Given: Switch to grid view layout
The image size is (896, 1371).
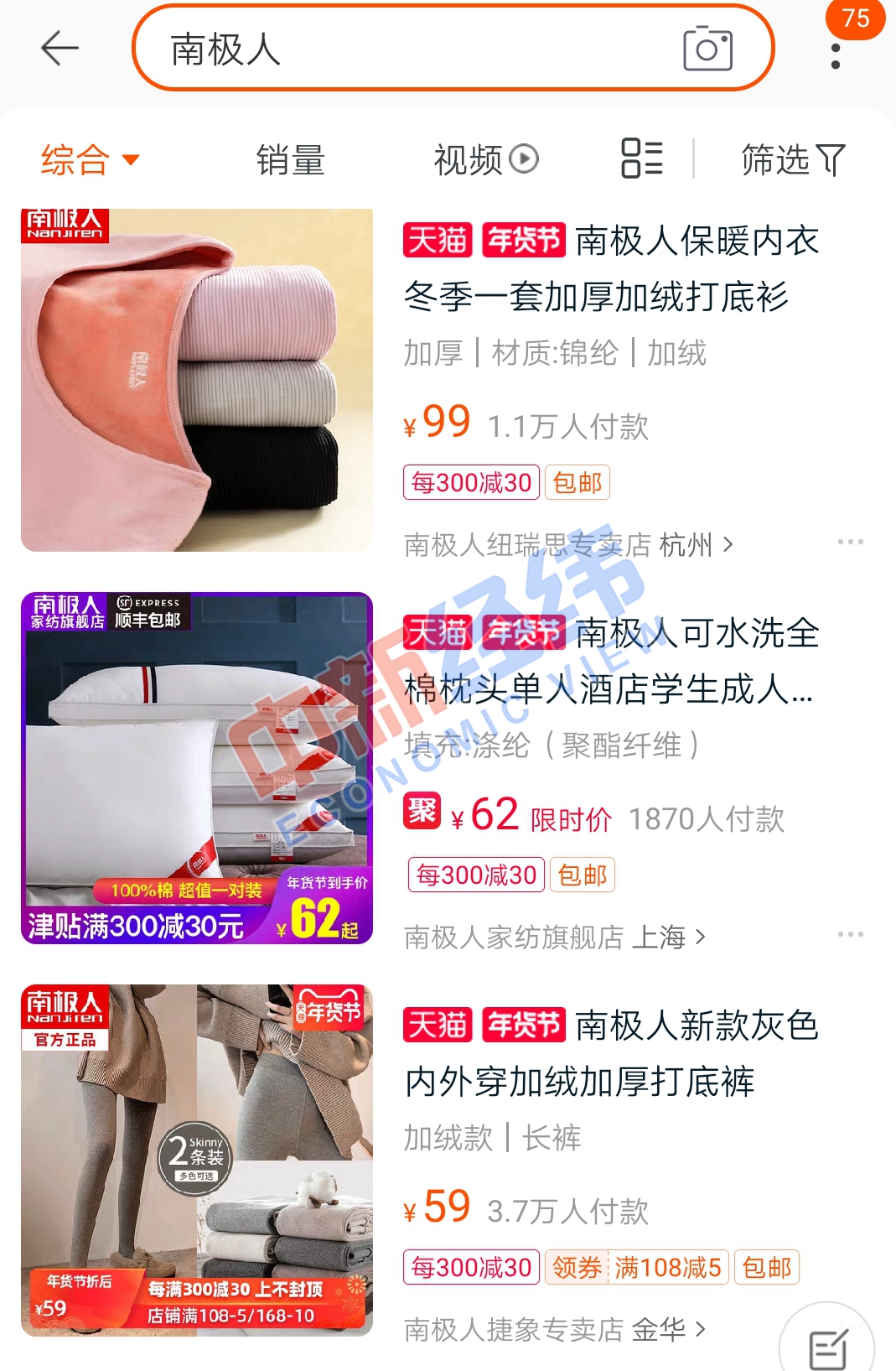Looking at the screenshot, I should coord(640,159).
